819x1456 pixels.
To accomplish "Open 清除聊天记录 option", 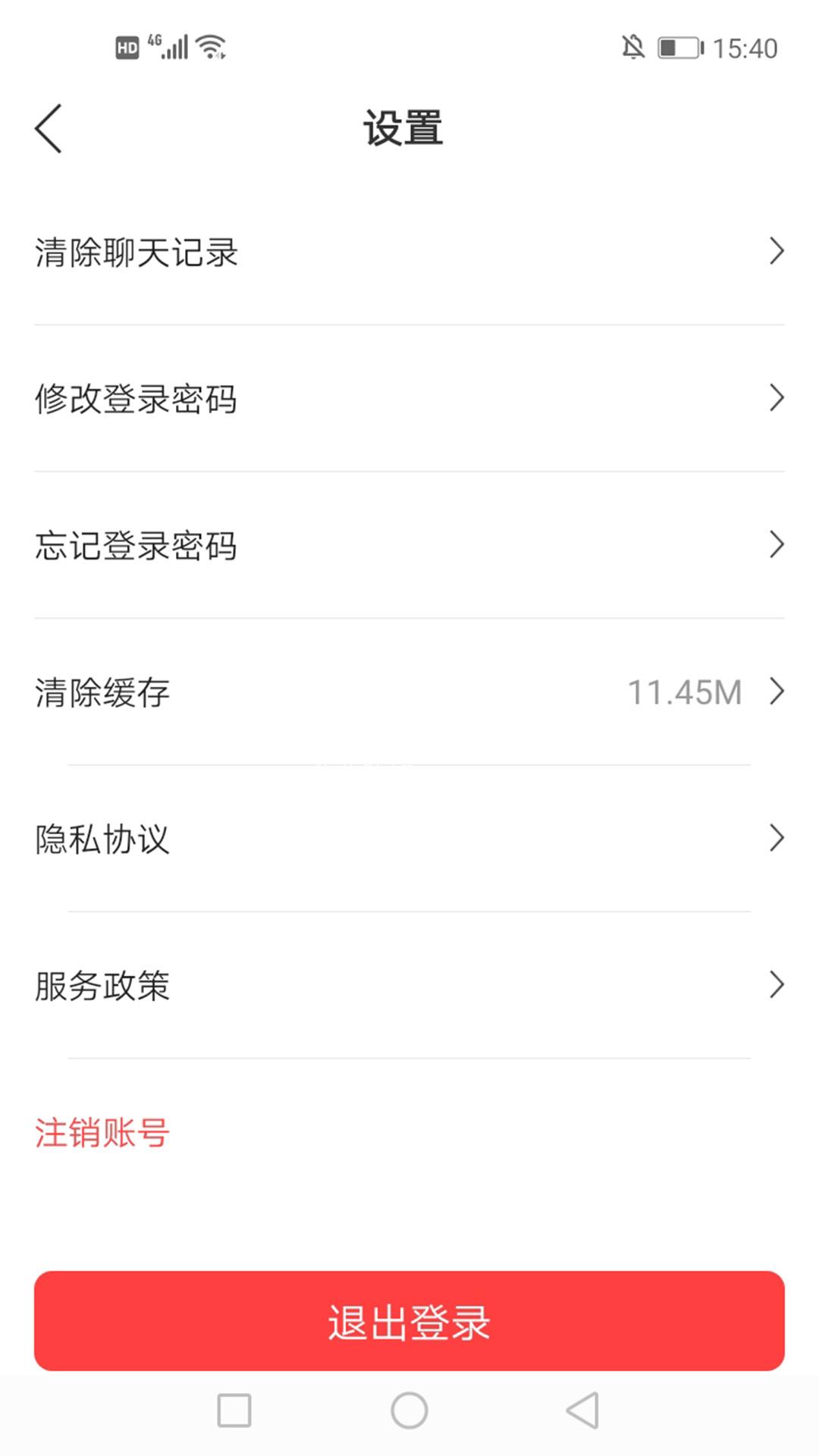I will pyautogui.click(x=409, y=252).
